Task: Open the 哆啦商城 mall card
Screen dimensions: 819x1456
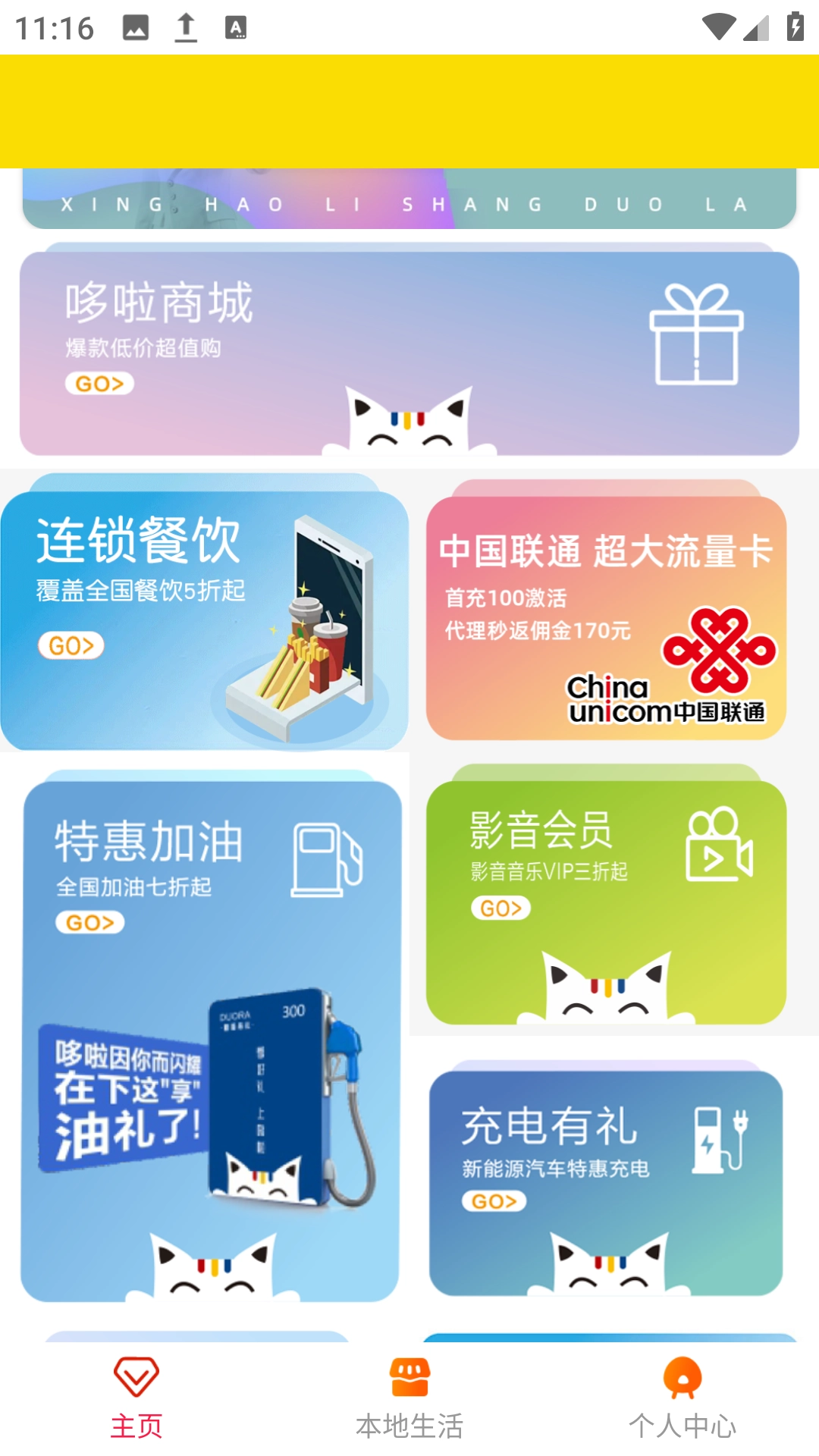Action: coord(409,353)
